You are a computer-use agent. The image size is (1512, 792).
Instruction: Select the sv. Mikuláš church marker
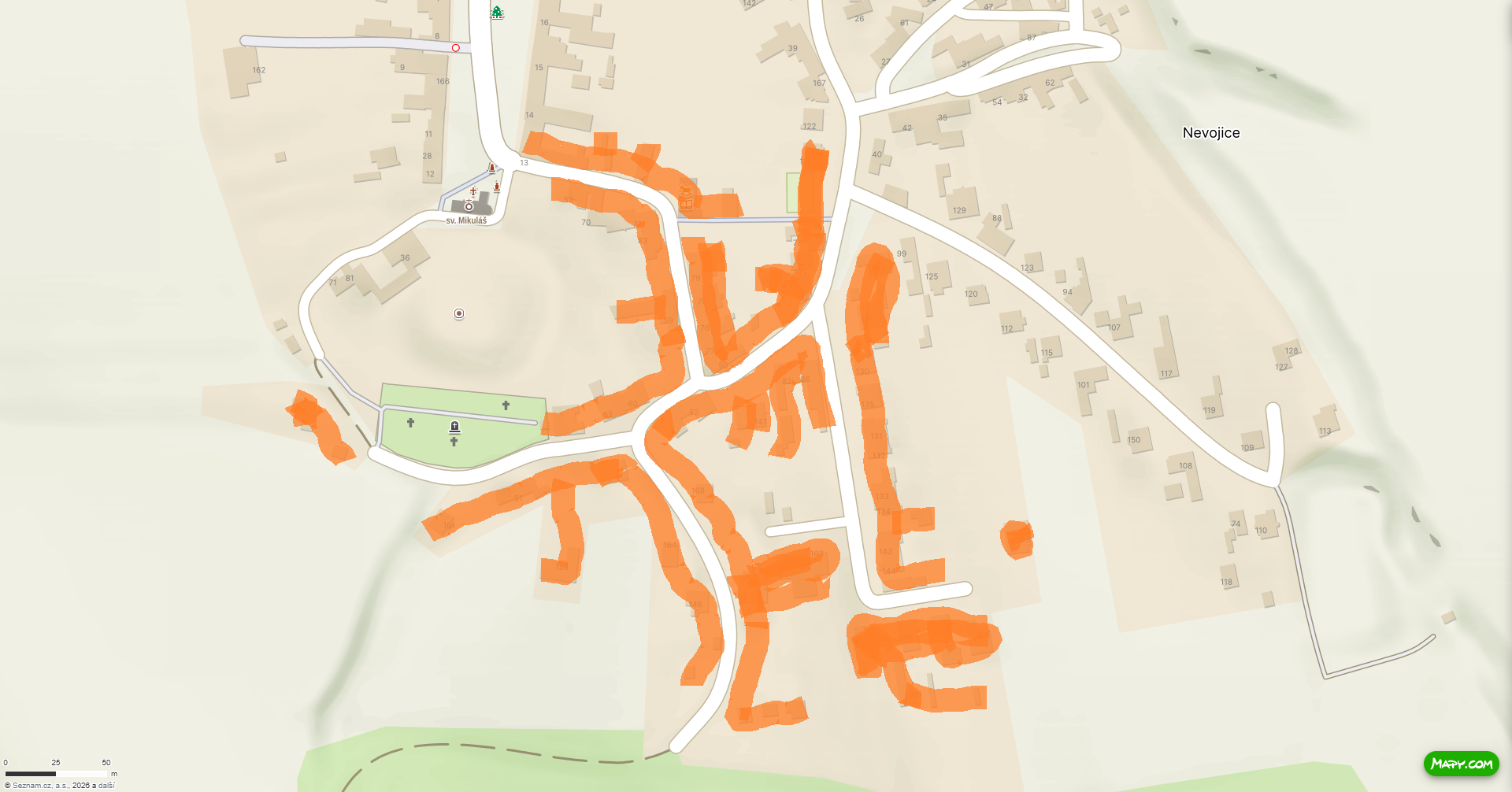coord(469,206)
